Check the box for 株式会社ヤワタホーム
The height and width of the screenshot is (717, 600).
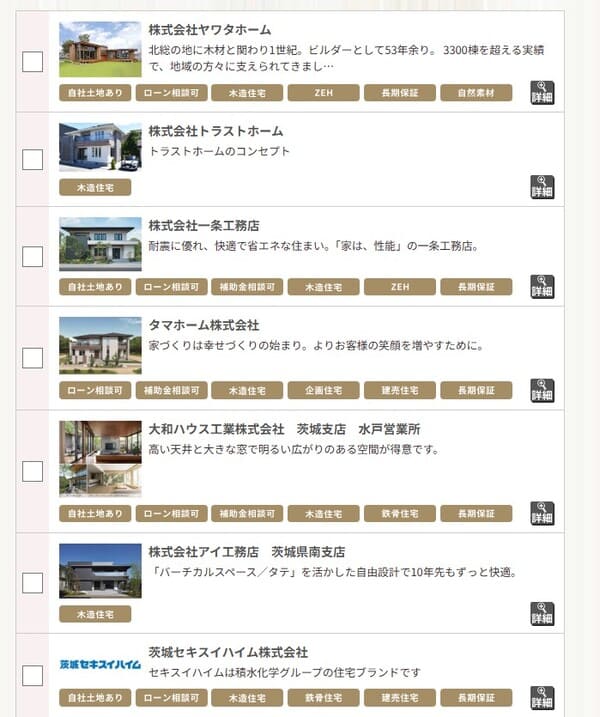point(33,62)
